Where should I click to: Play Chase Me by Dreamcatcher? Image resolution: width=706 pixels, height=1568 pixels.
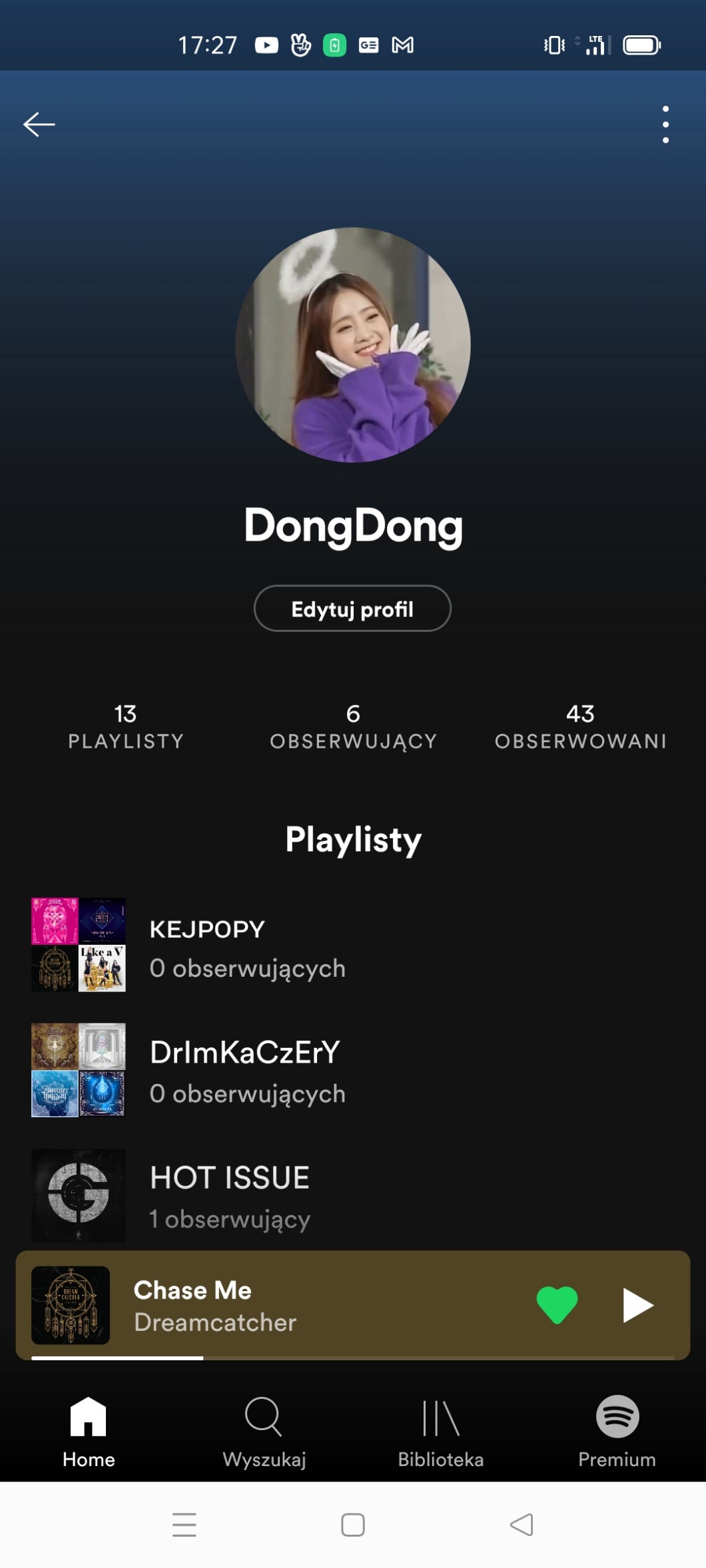pos(637,1305)
